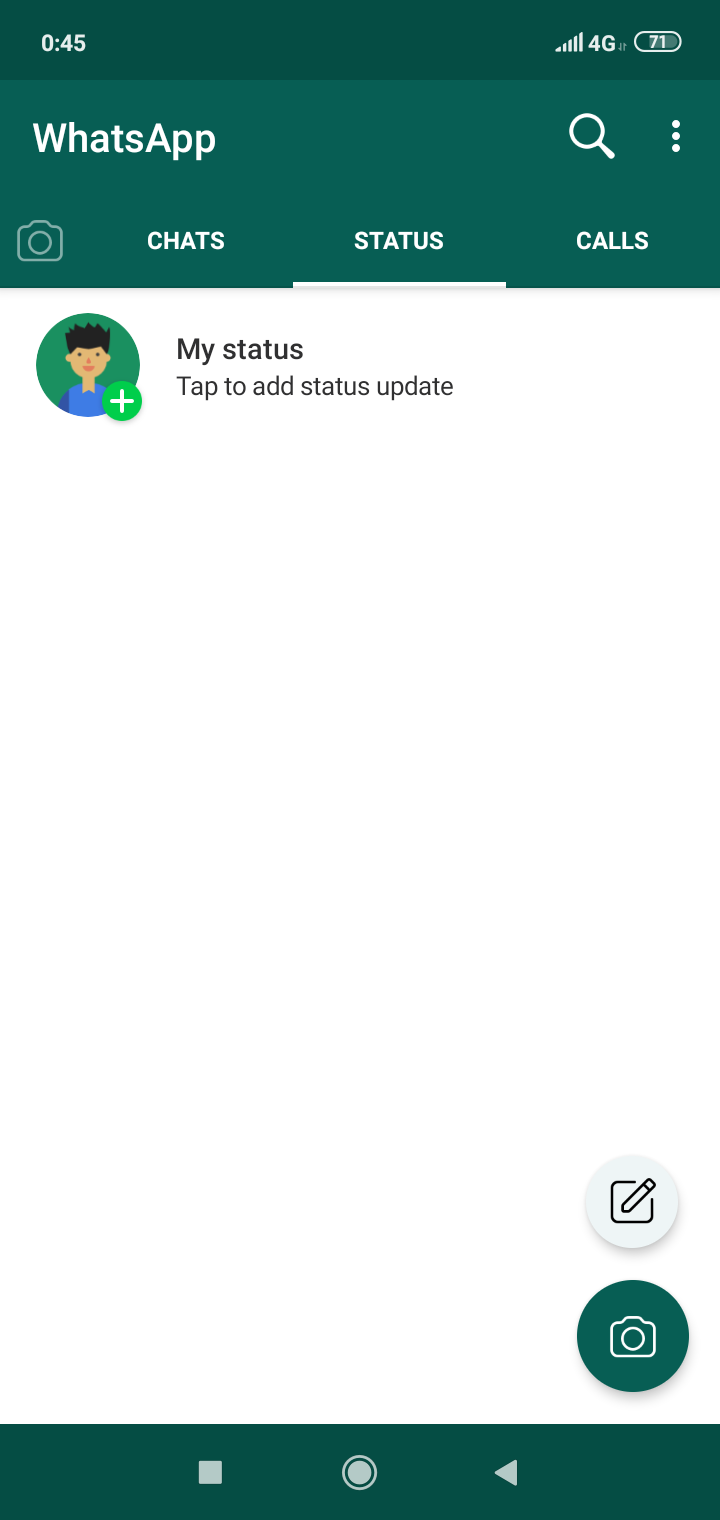
Task: Open the search magnifier icon
Action: [592, 137]
